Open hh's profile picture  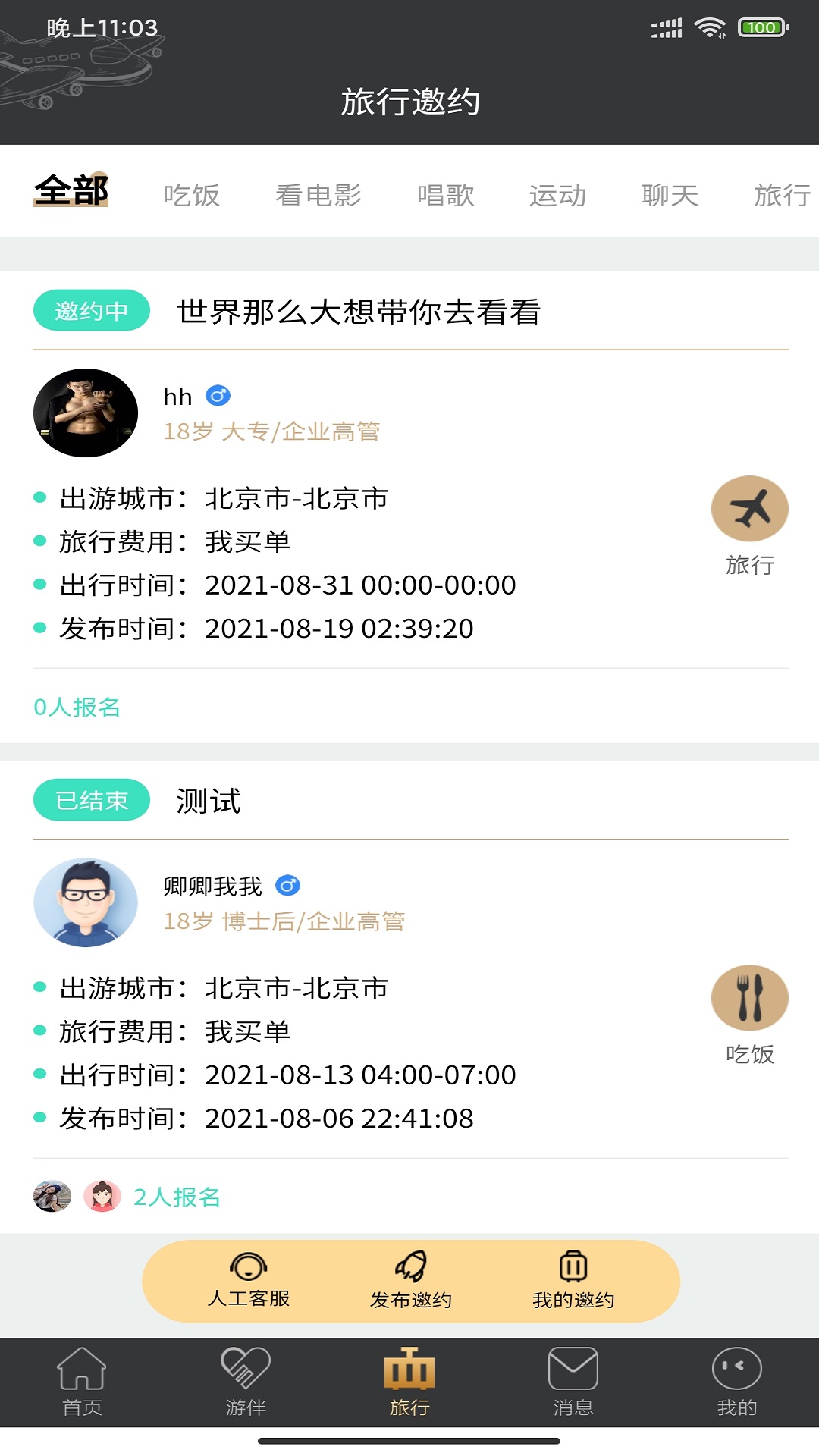tap(86, 413)
